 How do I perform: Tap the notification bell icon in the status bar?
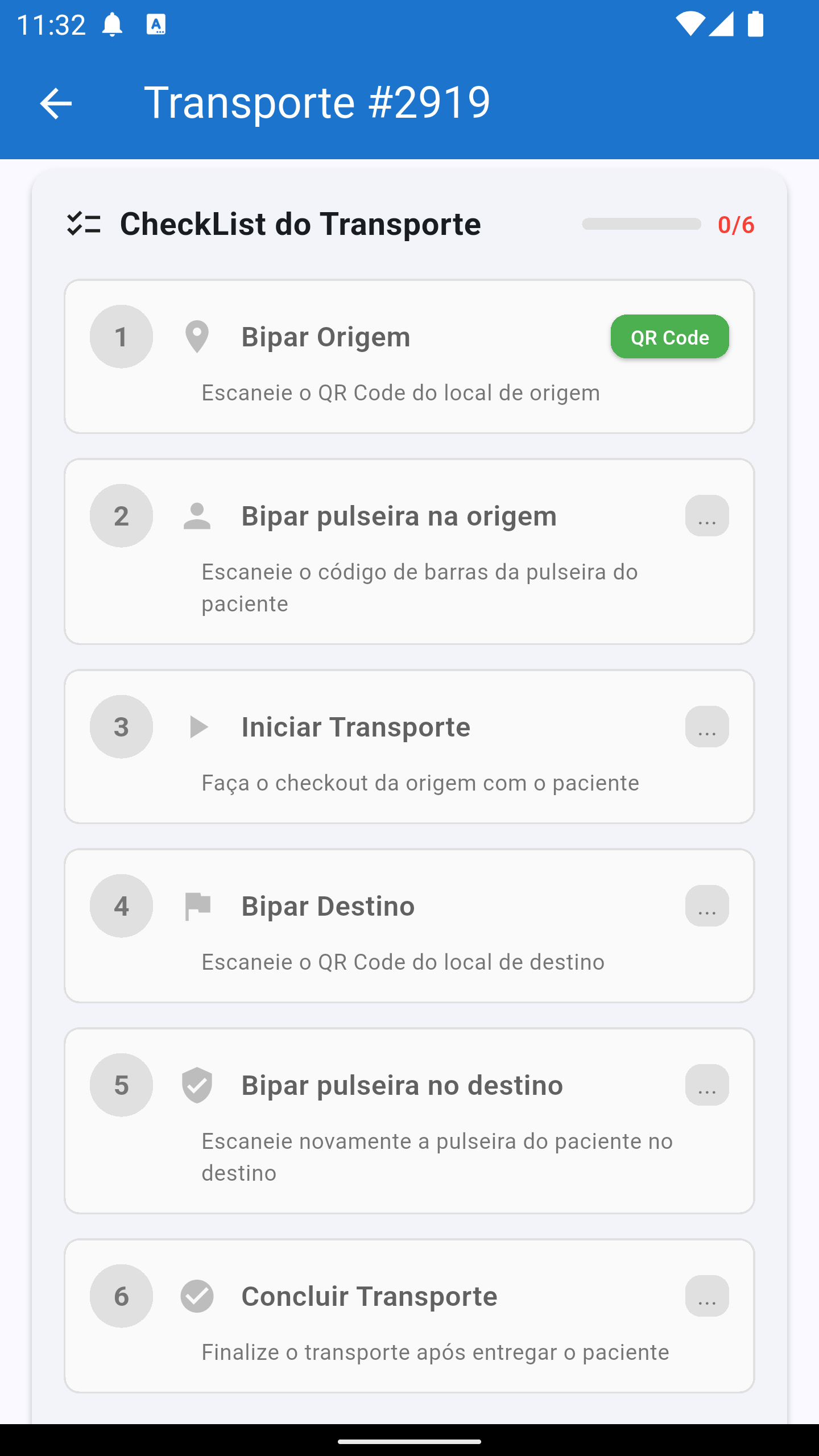click(113, 25)
